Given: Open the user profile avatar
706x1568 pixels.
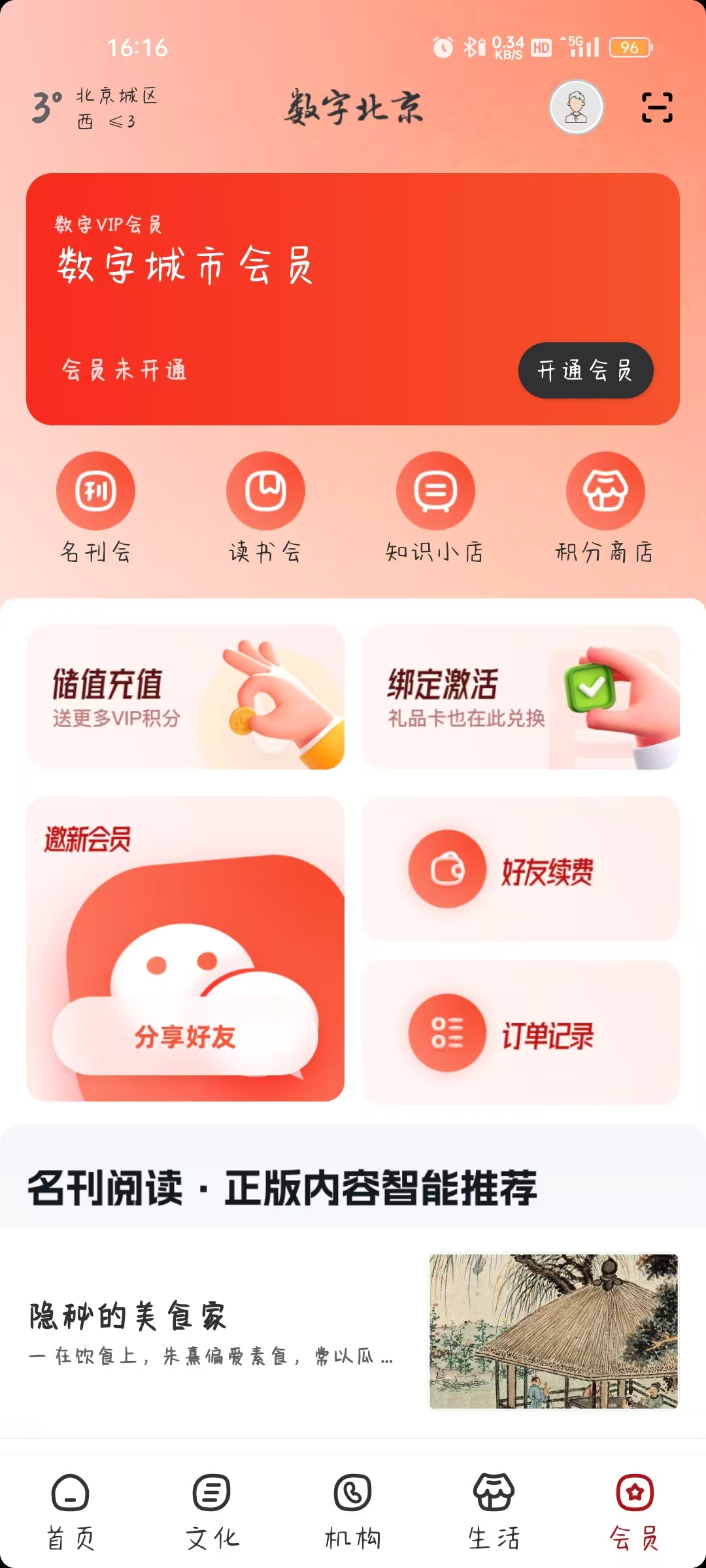Looking at the screenshot, I should 576,108.
